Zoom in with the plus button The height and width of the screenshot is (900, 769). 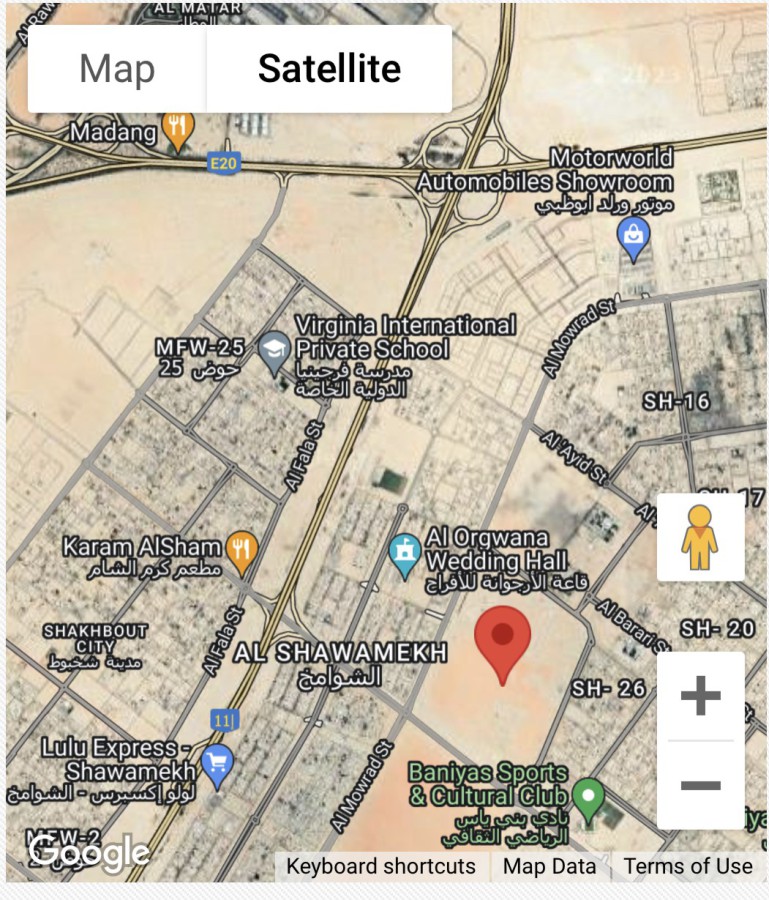(x=700, y=696)
